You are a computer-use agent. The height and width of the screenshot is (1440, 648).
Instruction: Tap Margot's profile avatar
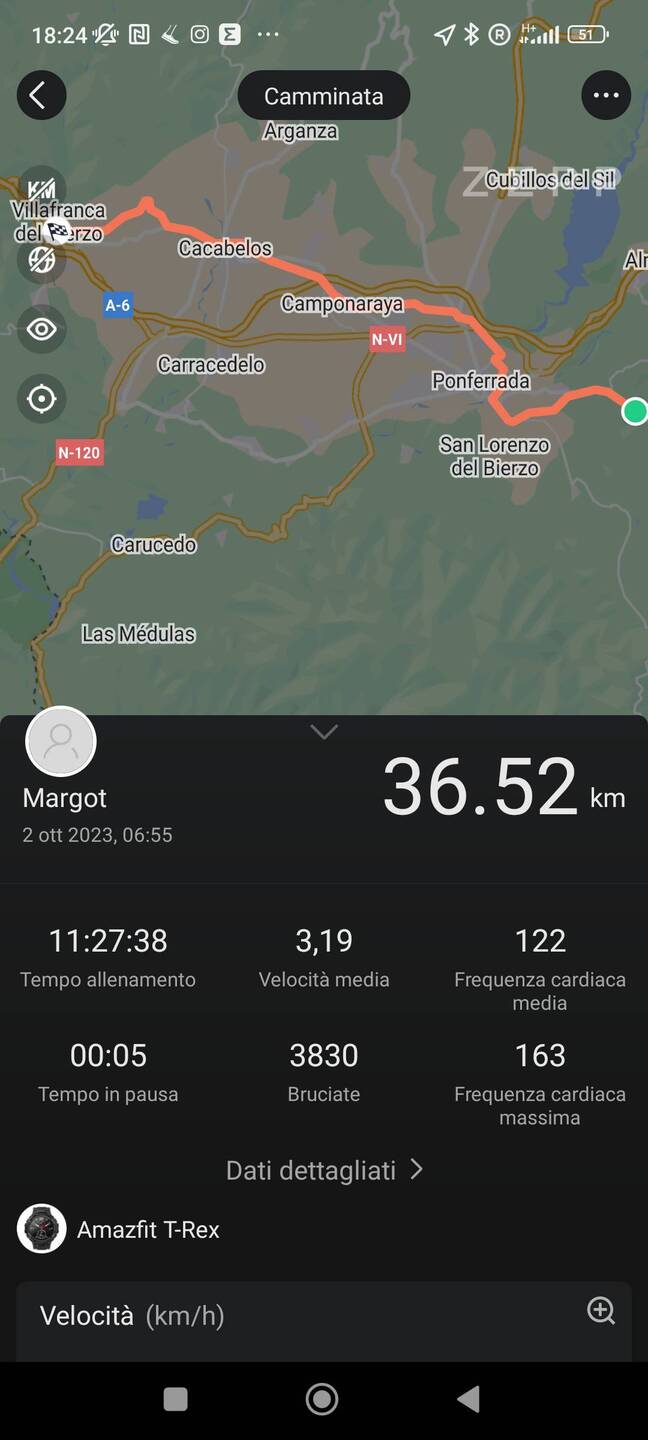(61, 742)
